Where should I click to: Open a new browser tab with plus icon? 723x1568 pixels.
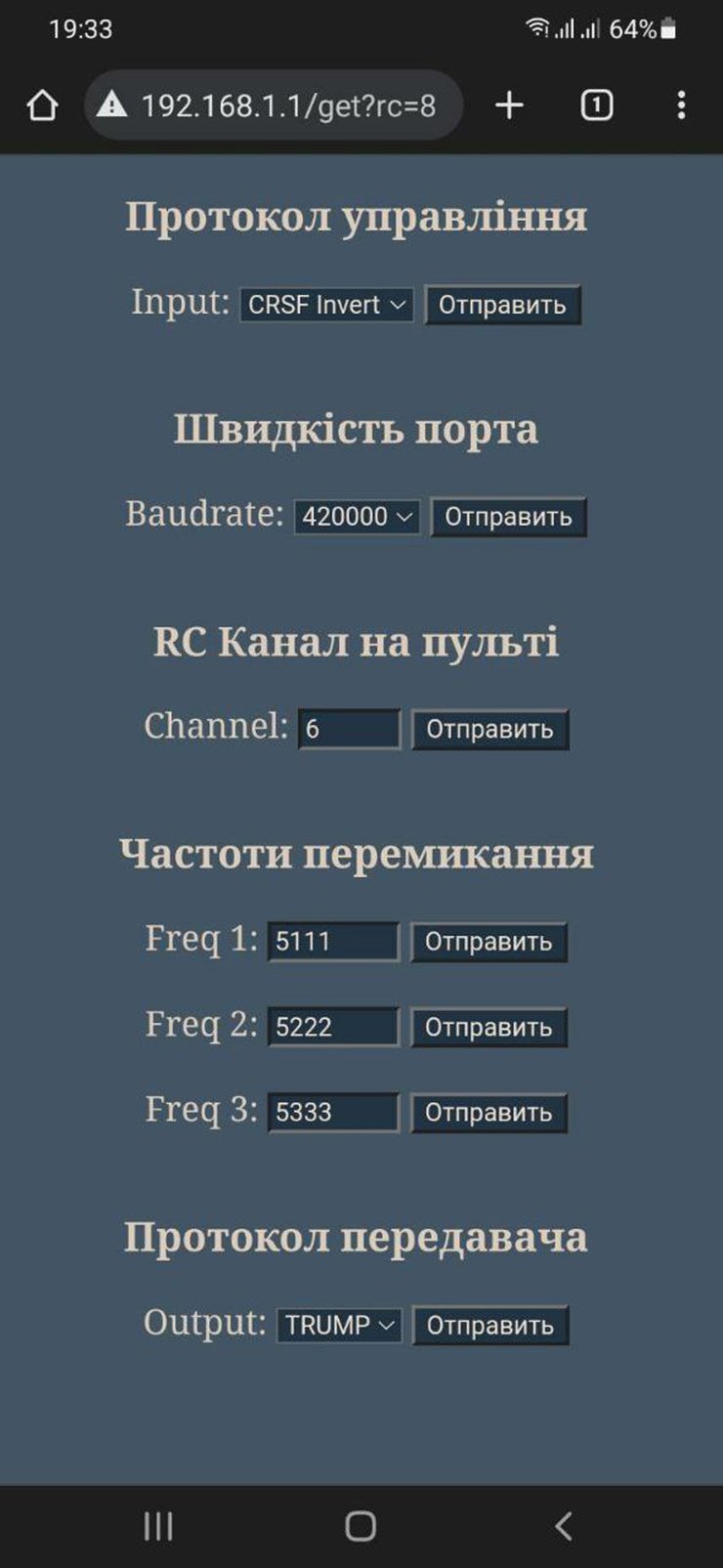(508, 105)
